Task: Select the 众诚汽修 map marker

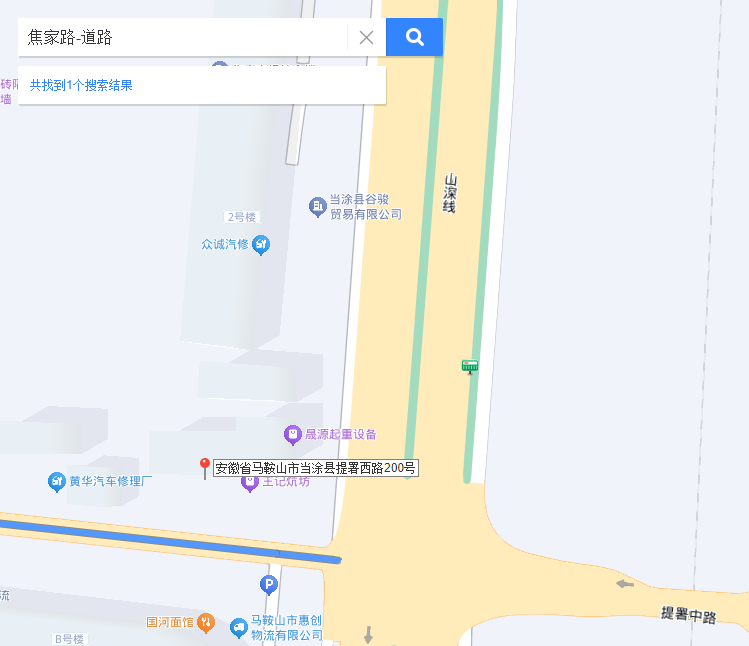Action: click(261, 244)
